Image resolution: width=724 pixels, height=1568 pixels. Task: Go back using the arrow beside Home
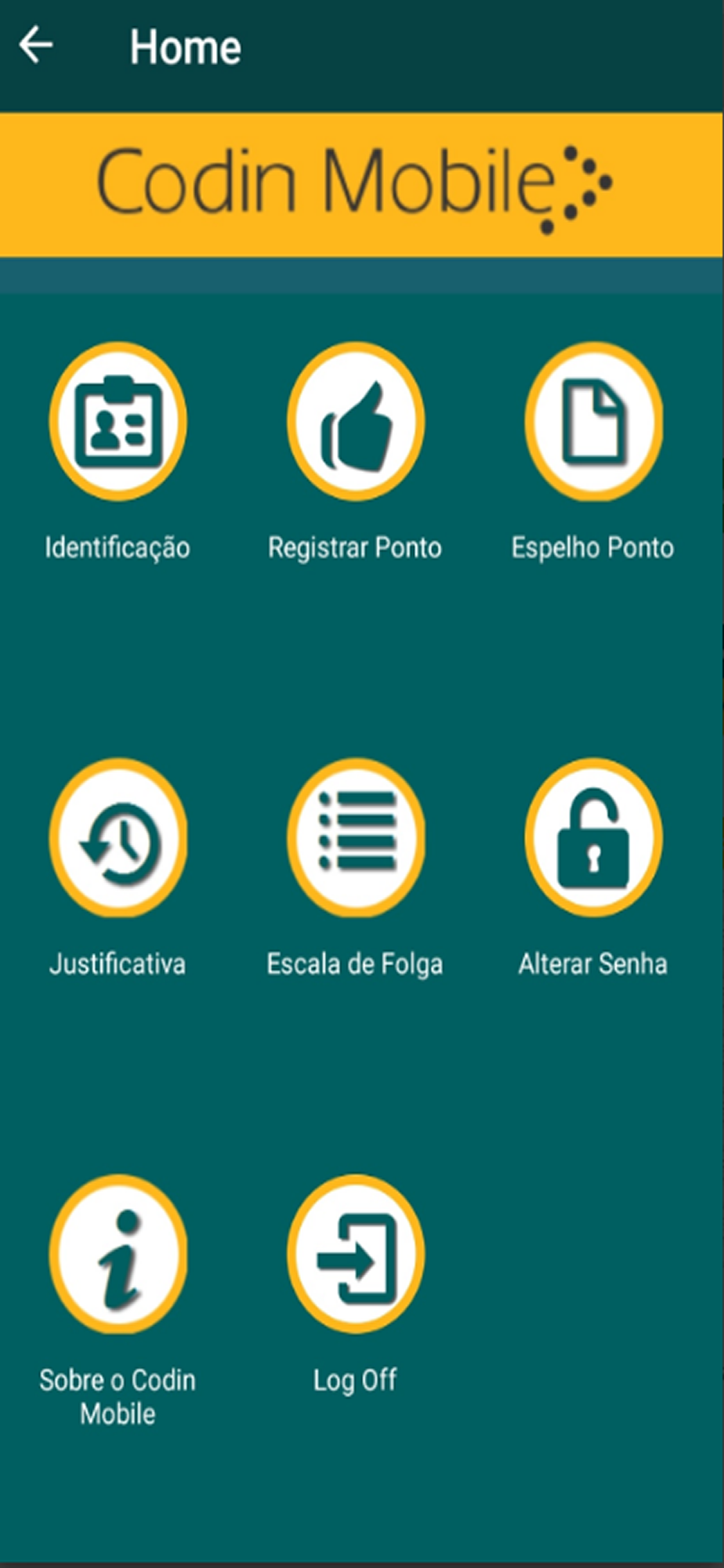(x=36, y=45)
